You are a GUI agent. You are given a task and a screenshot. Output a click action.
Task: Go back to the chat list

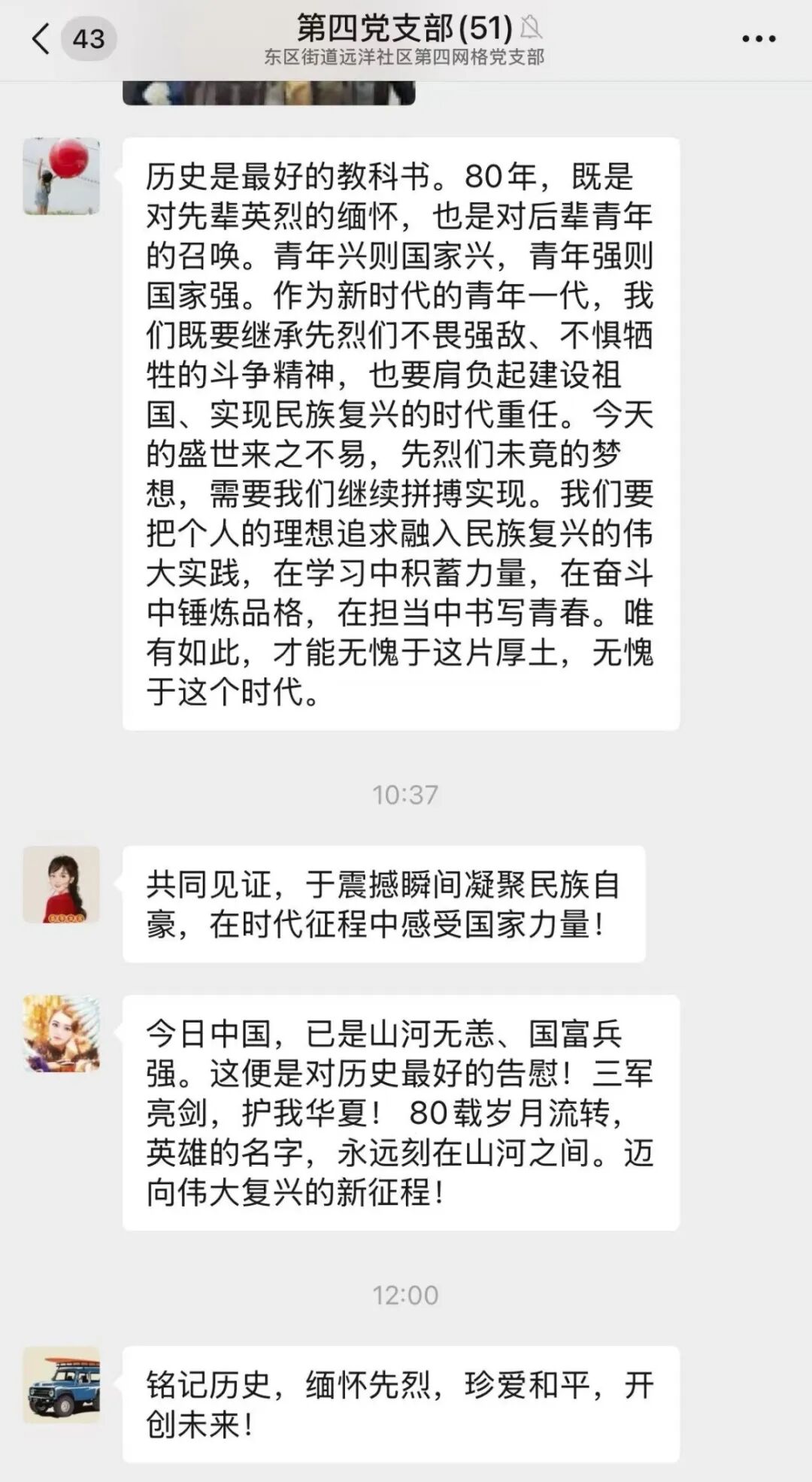click(41, 39)
